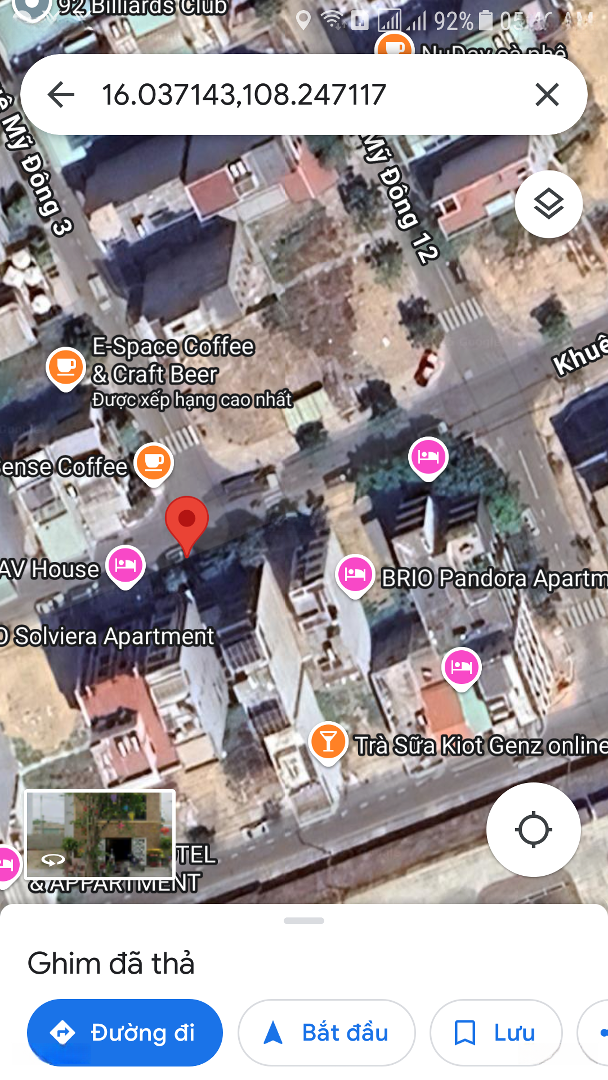
Task: Expand the Ghim đã thả sheet handle
Action: click(x=304, y=920)
